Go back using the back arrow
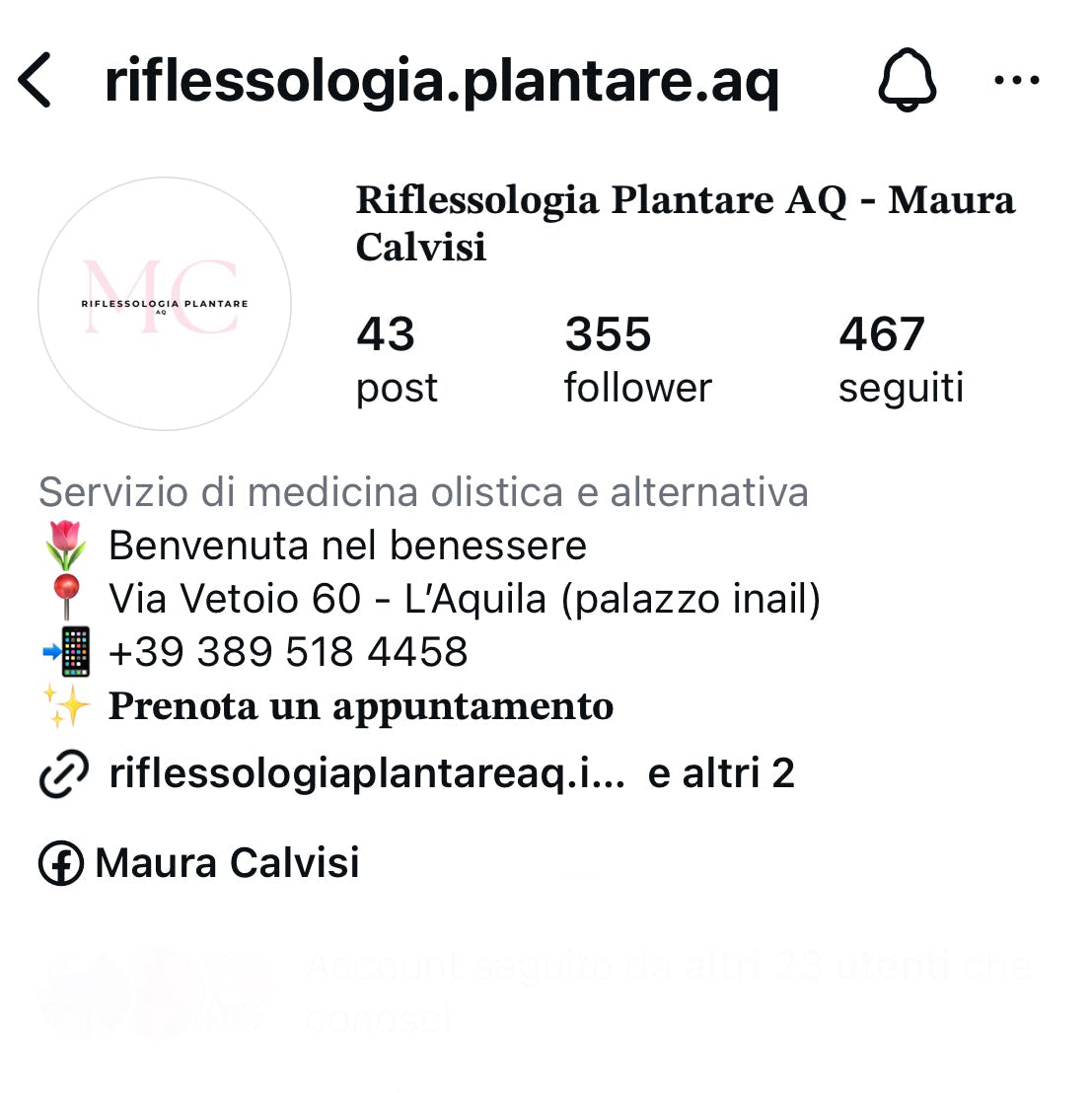 pos(36,80)
